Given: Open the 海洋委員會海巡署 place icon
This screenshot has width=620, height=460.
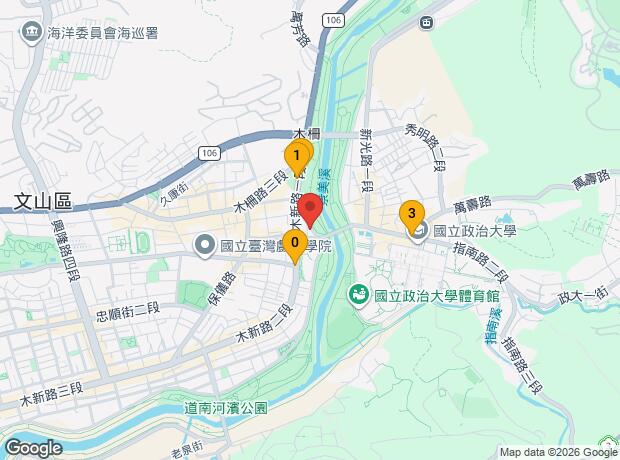Looking at the screenshot, I should click(x=31, y=33).
